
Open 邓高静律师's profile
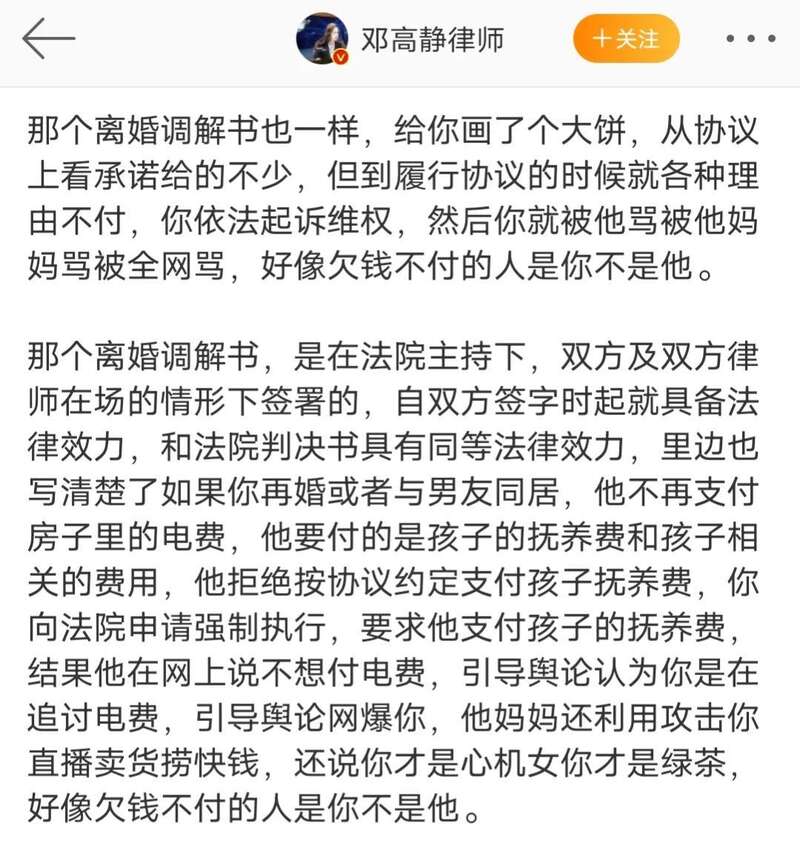tap(430, 40)
